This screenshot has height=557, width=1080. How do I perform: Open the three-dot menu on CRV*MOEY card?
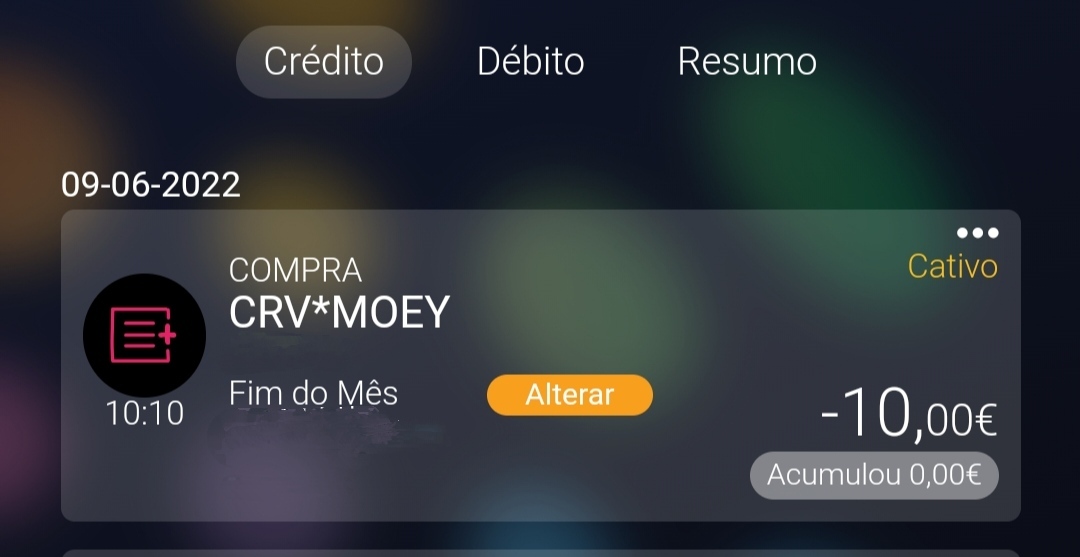[x=977, y=233]
